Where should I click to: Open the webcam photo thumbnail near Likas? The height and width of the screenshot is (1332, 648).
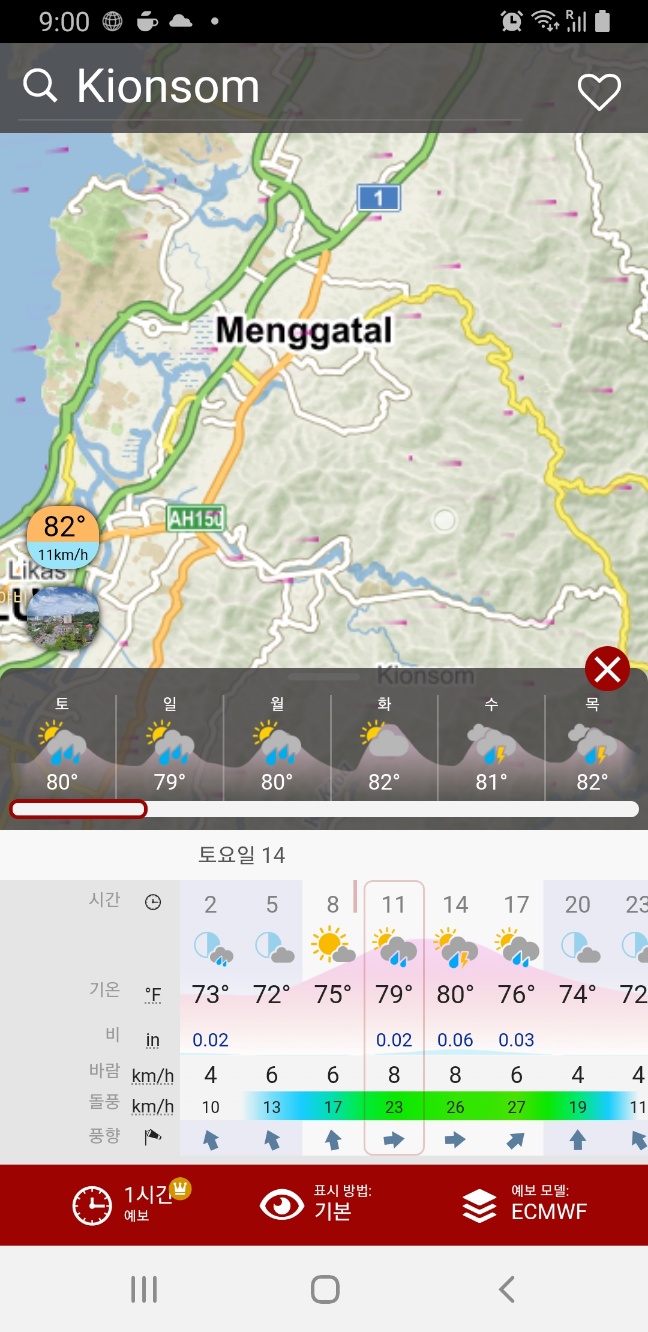tap(62, 618)
